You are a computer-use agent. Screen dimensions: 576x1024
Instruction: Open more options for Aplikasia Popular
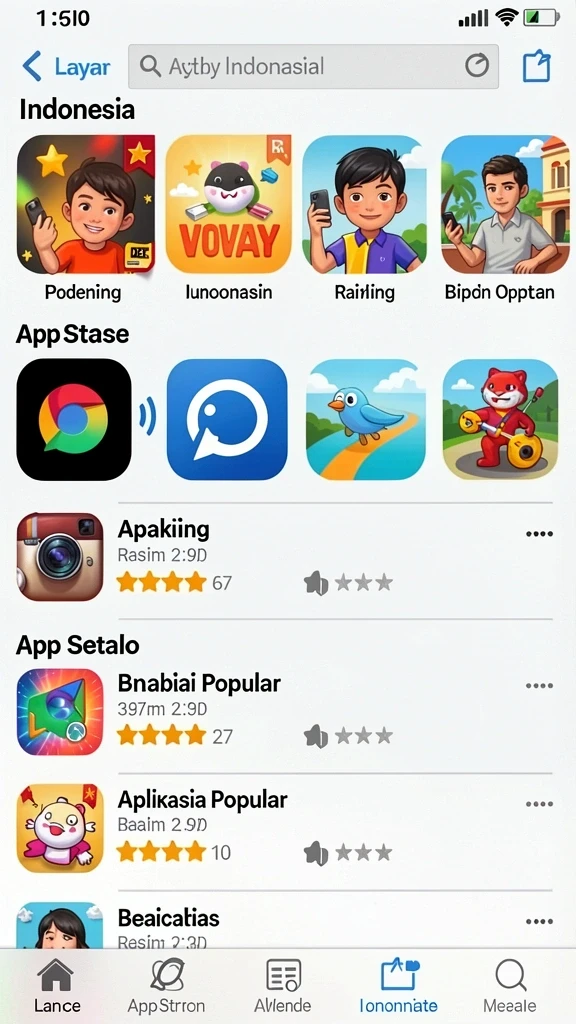coord(539,804)
